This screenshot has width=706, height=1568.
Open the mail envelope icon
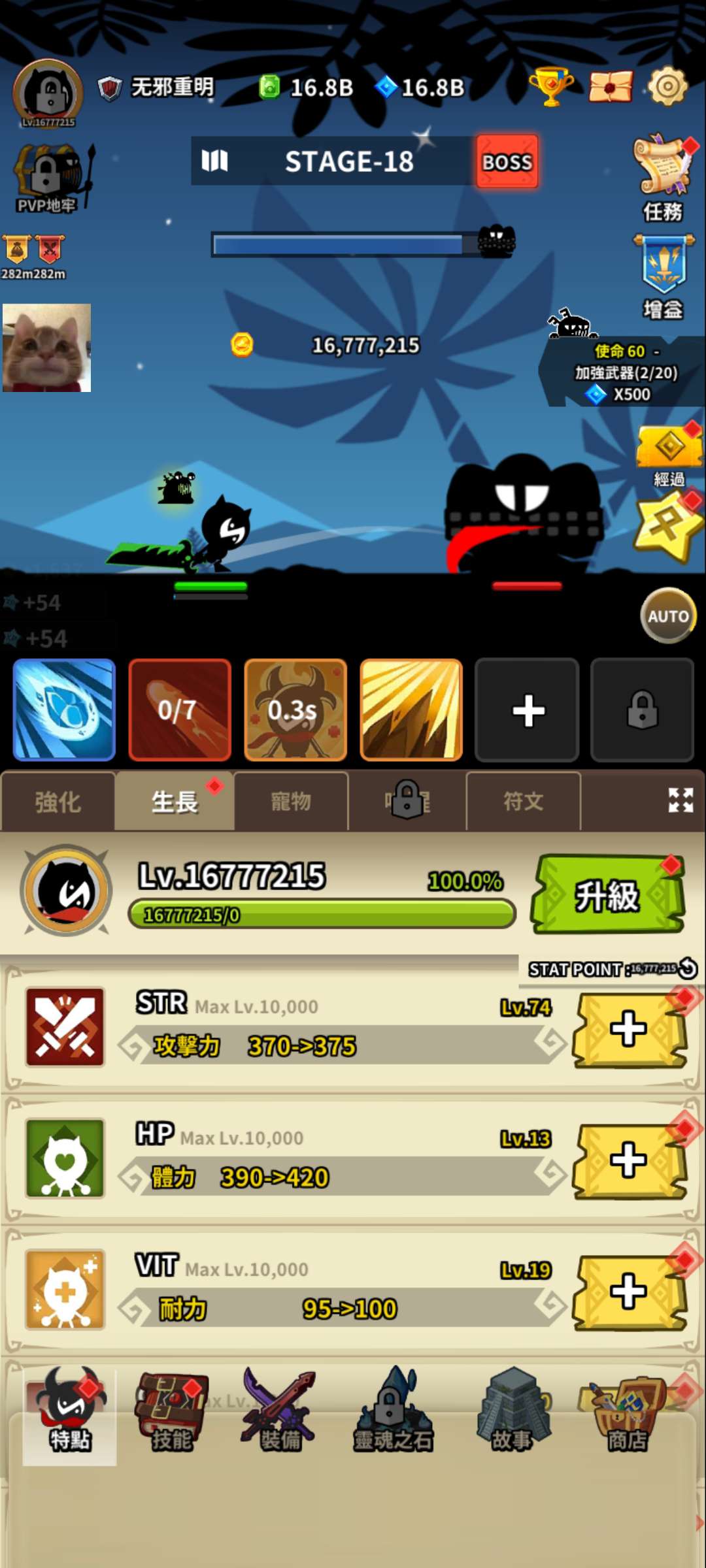611,87
